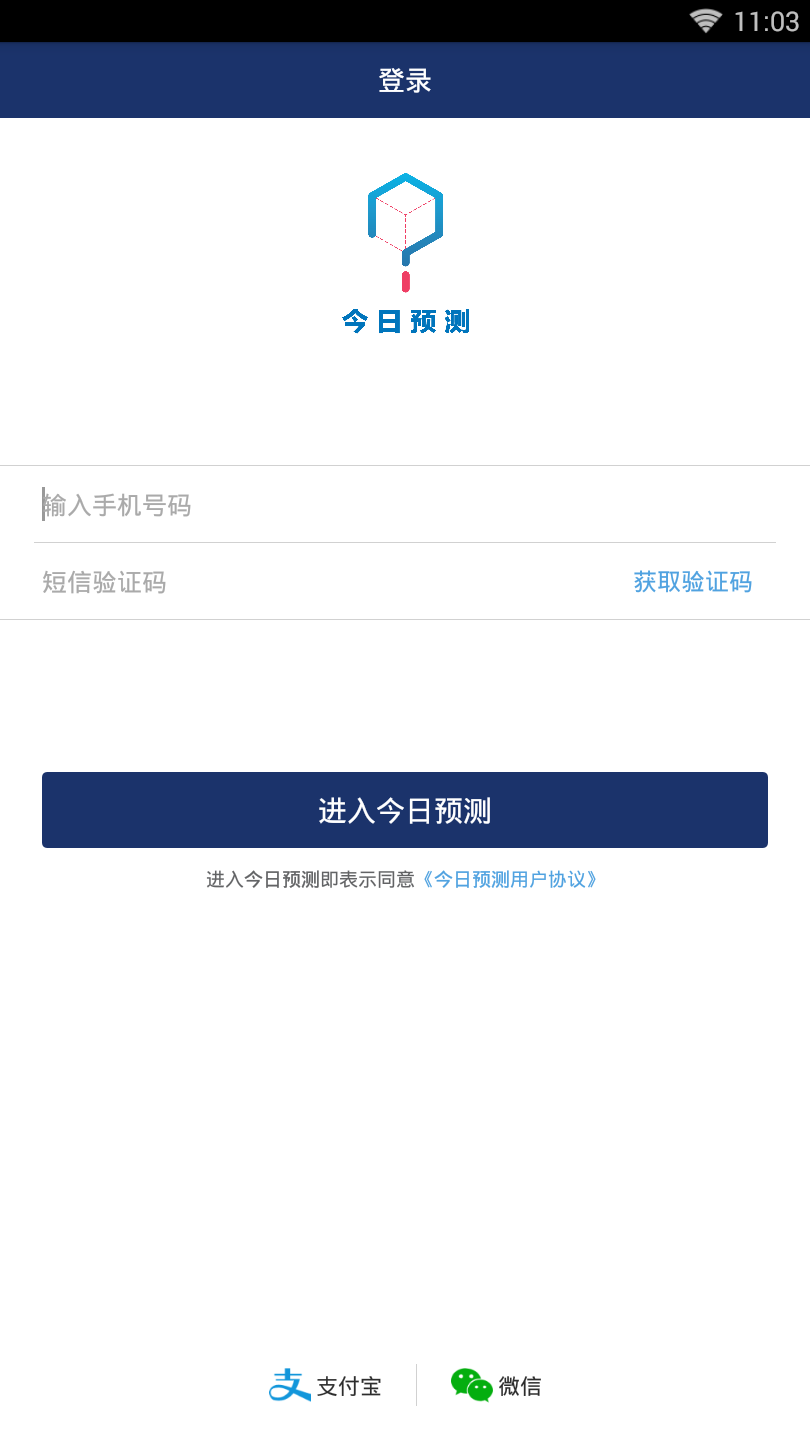Viewport: 810px width, 1440px height.
Task: Tap the SMS verification code field
Action: coord(300,582)
